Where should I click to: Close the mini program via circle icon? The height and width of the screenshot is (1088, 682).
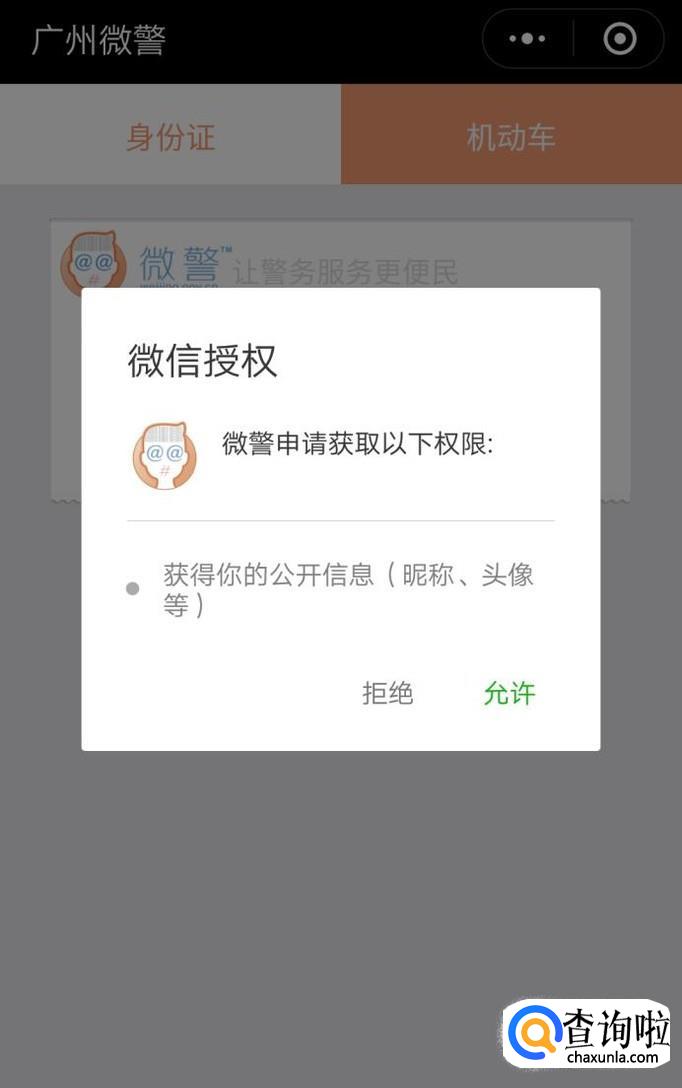(x=620, y=39)
